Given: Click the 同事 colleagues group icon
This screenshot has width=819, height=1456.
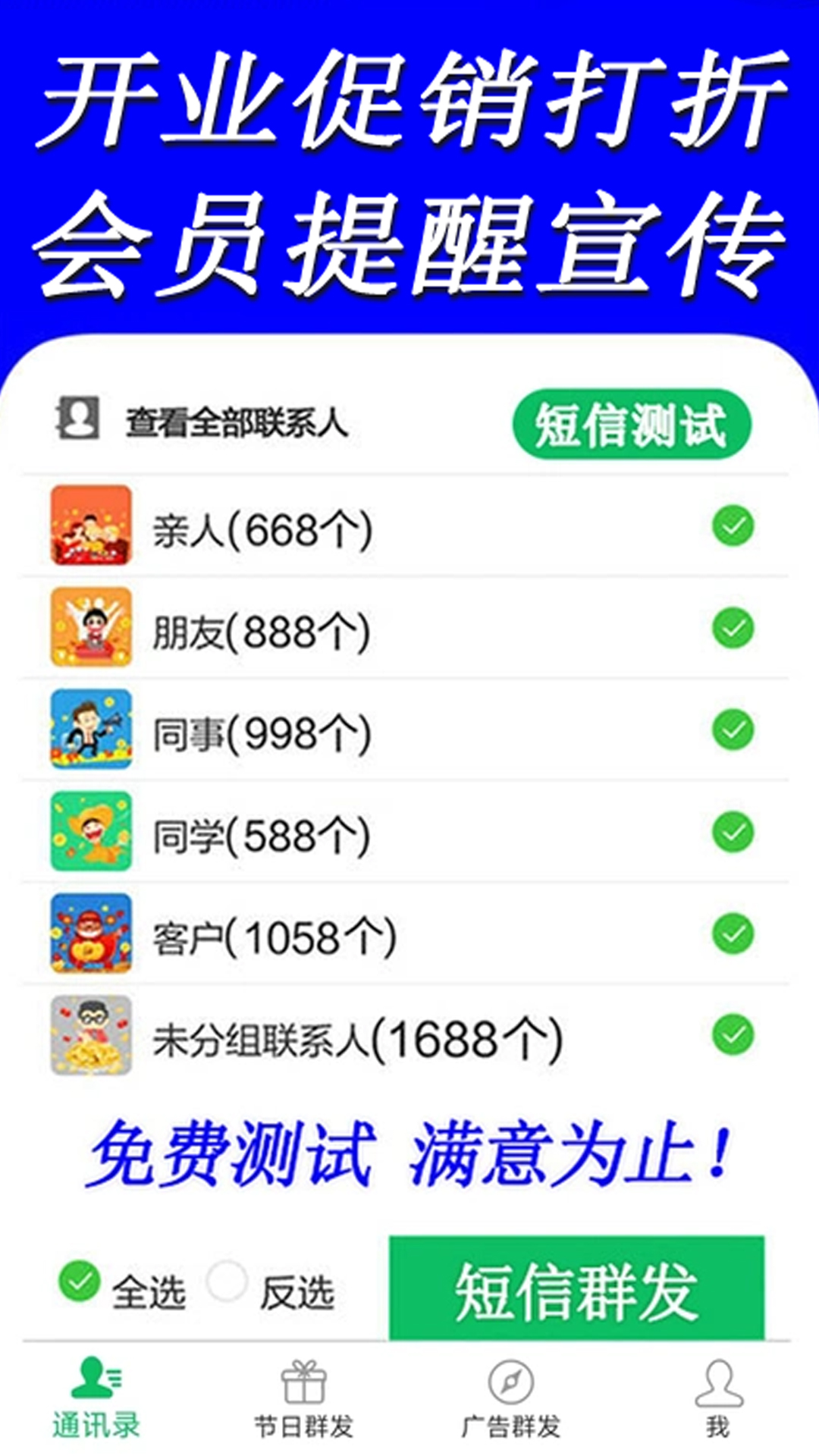Looking at the screenshot, I should pos(90,730).
